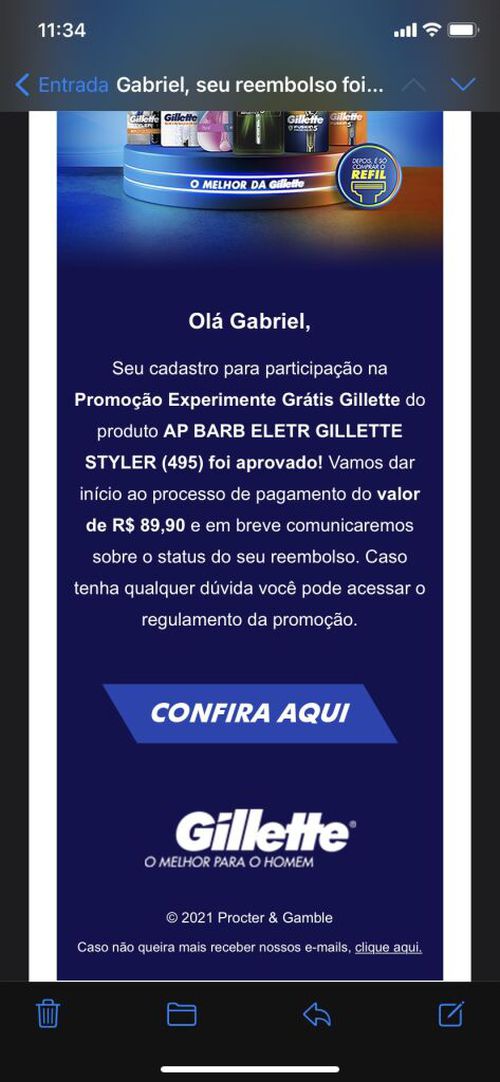
Task: Go back to Entrada inbox
Action: 62,85
